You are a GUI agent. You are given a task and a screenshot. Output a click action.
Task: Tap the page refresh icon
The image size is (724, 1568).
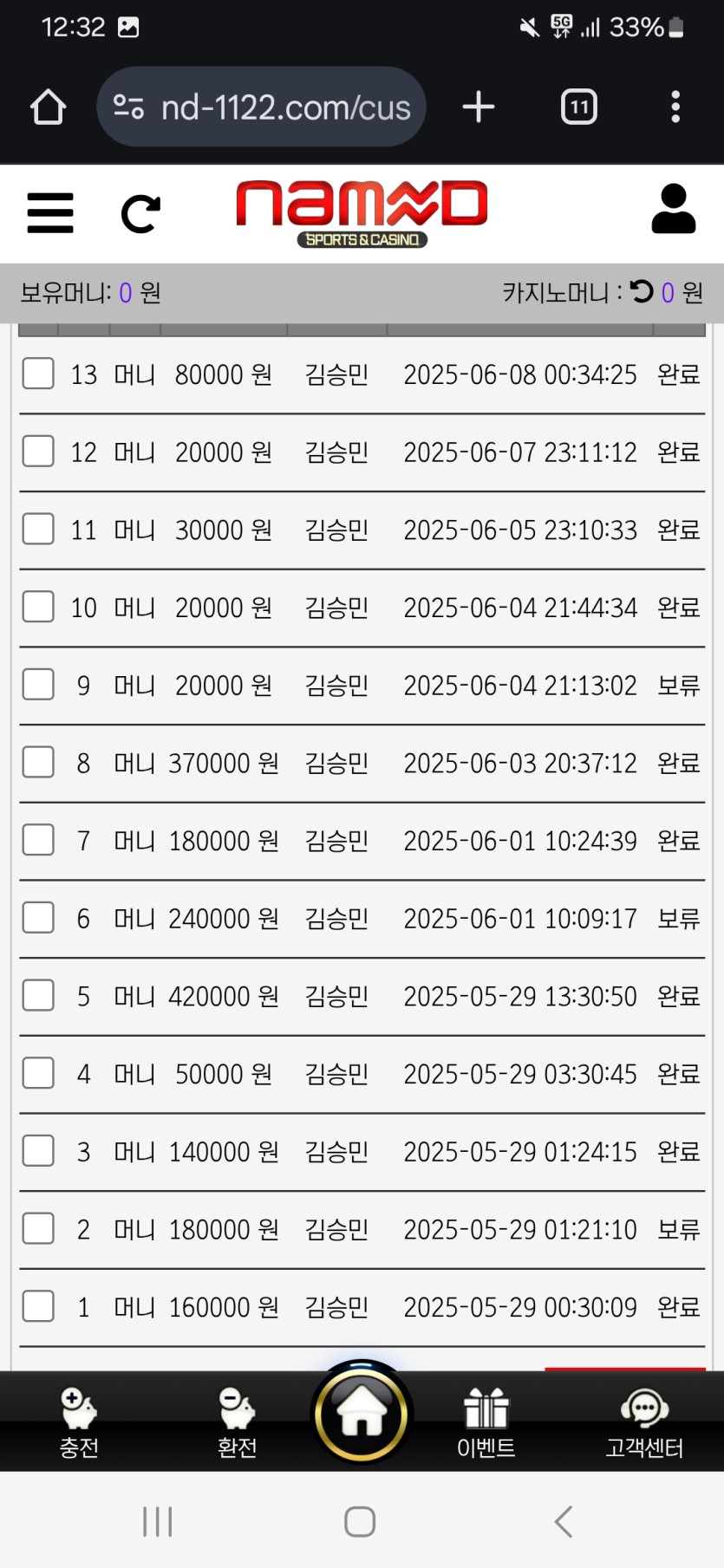140,214
